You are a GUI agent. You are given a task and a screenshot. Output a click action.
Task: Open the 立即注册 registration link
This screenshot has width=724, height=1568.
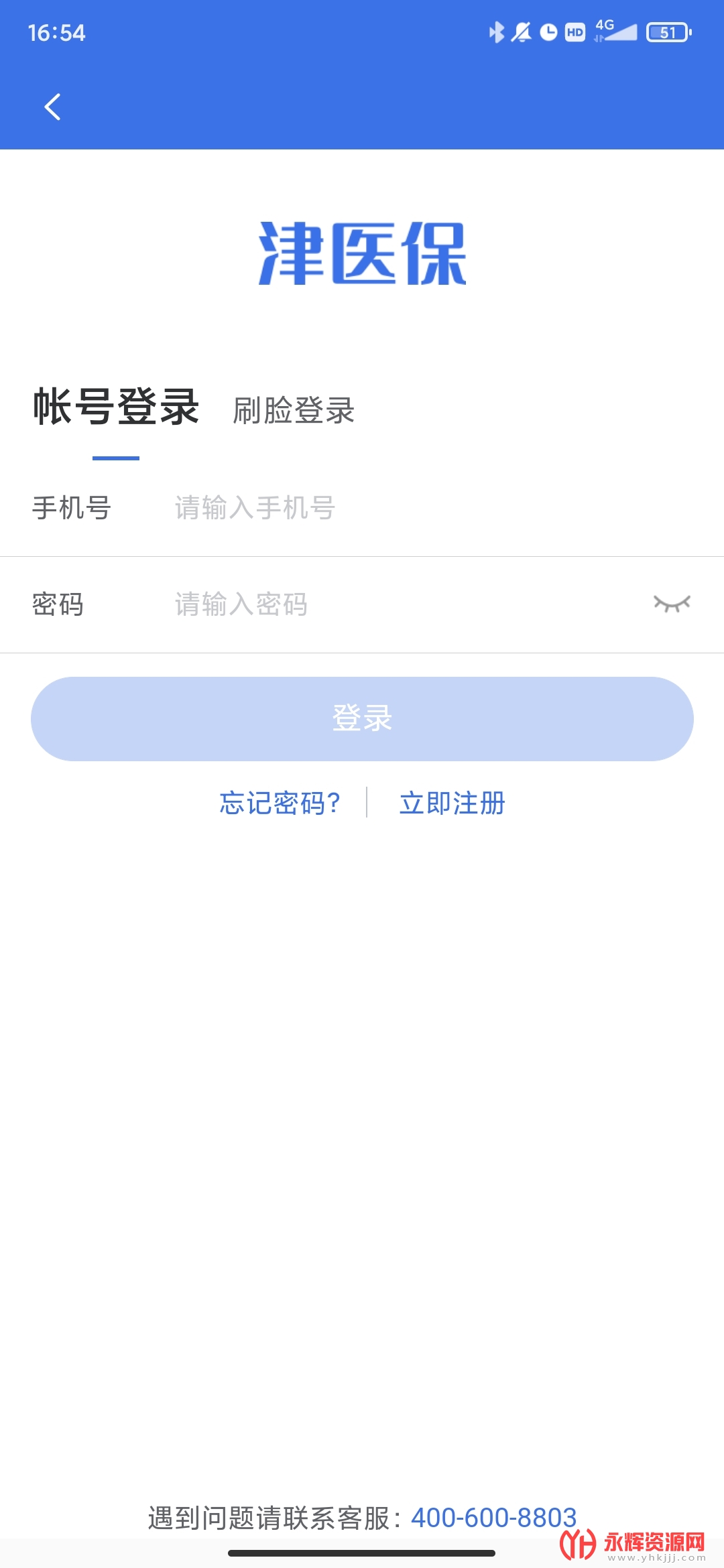(x=452, y=803)
